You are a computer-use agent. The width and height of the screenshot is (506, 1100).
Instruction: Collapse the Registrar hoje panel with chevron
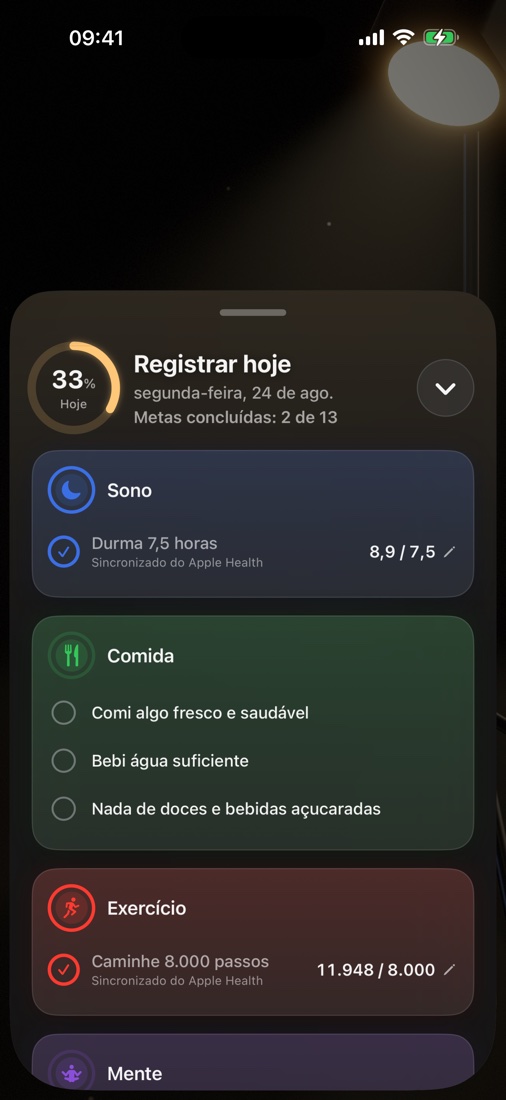click(x=445, y=388)
